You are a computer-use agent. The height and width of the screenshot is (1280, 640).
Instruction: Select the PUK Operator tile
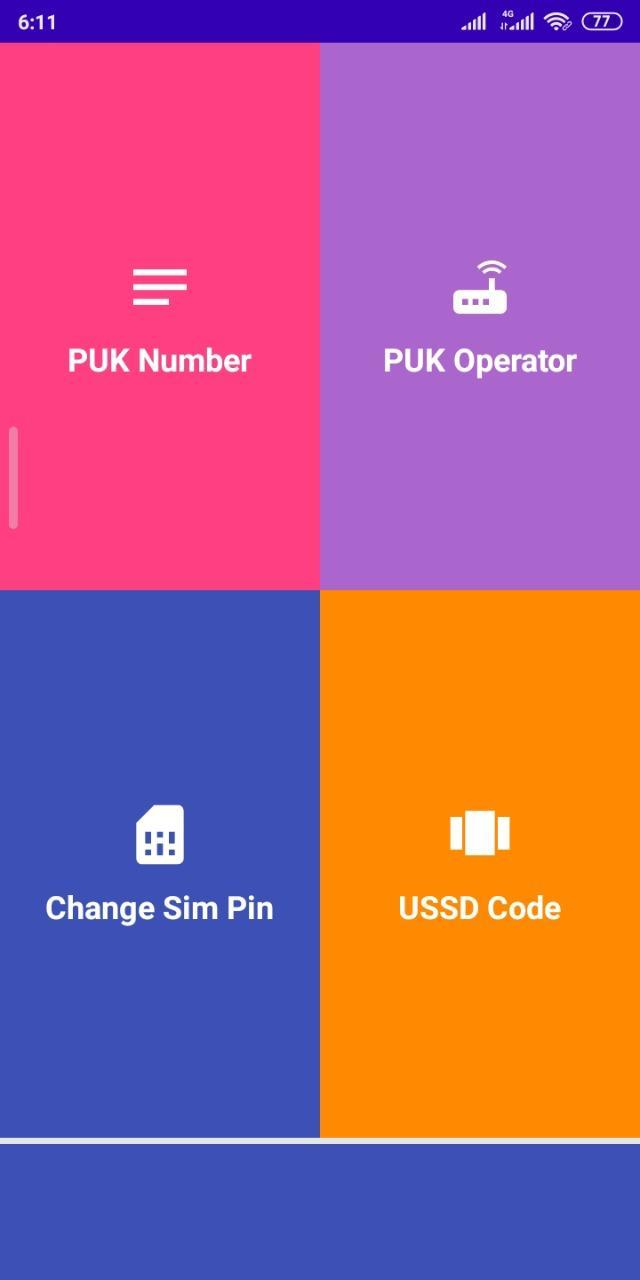480,317
